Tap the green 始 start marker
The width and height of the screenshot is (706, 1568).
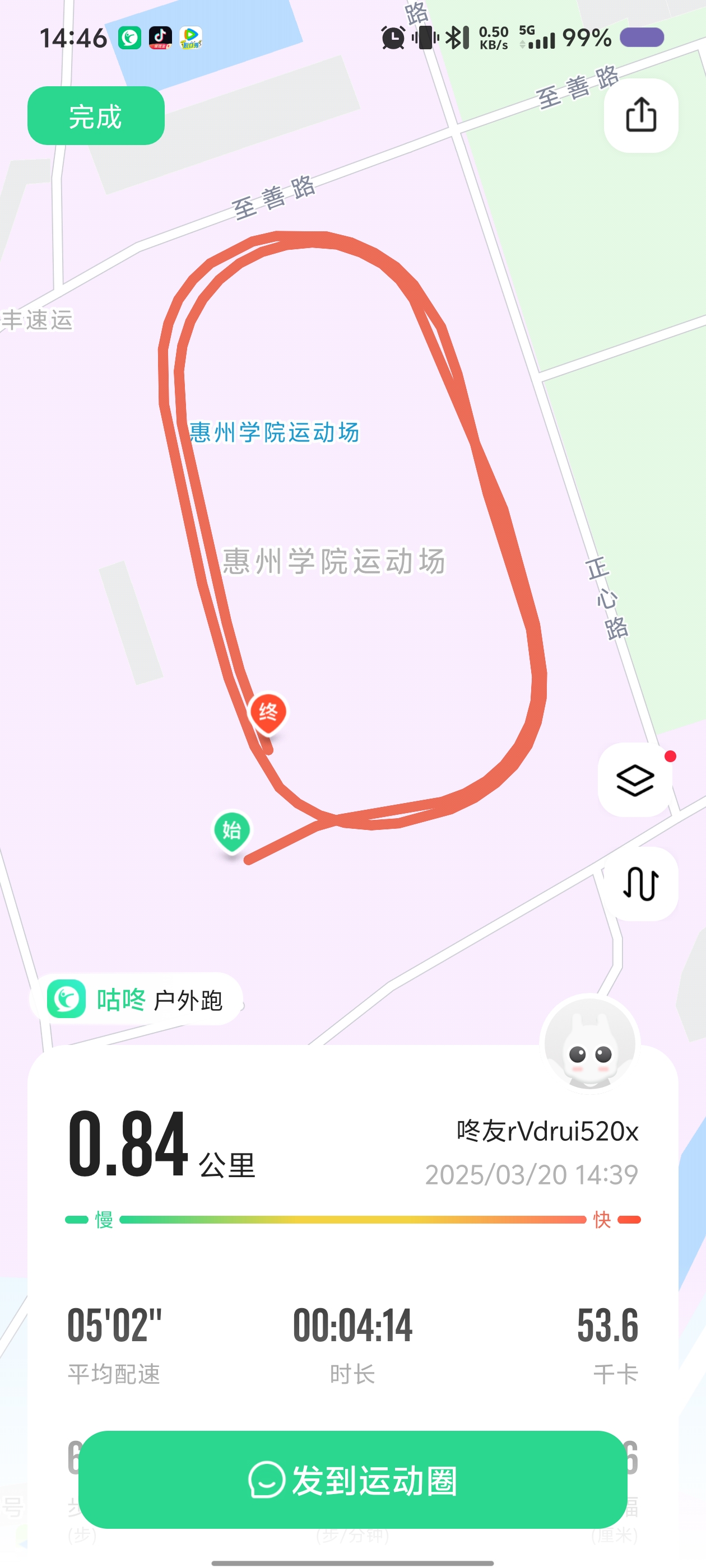coord(231,830)
